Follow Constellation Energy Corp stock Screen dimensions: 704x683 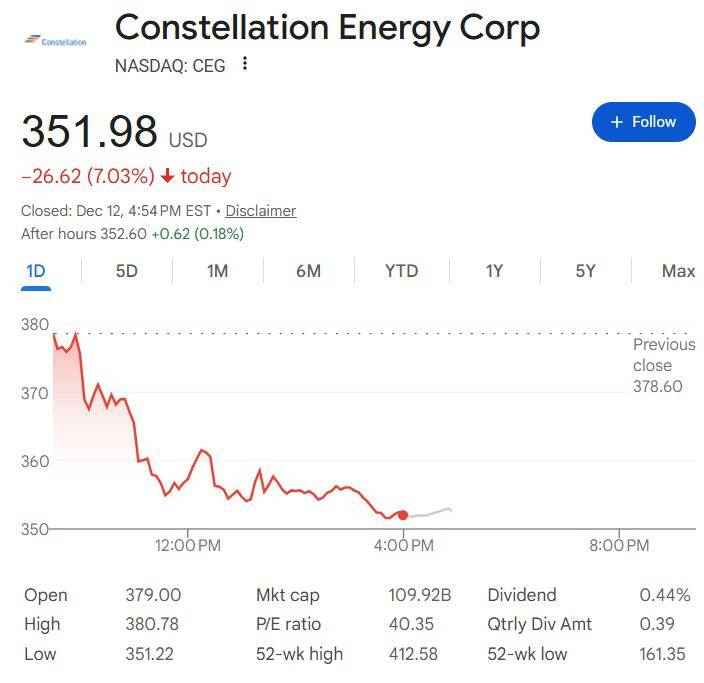point(643,122)
